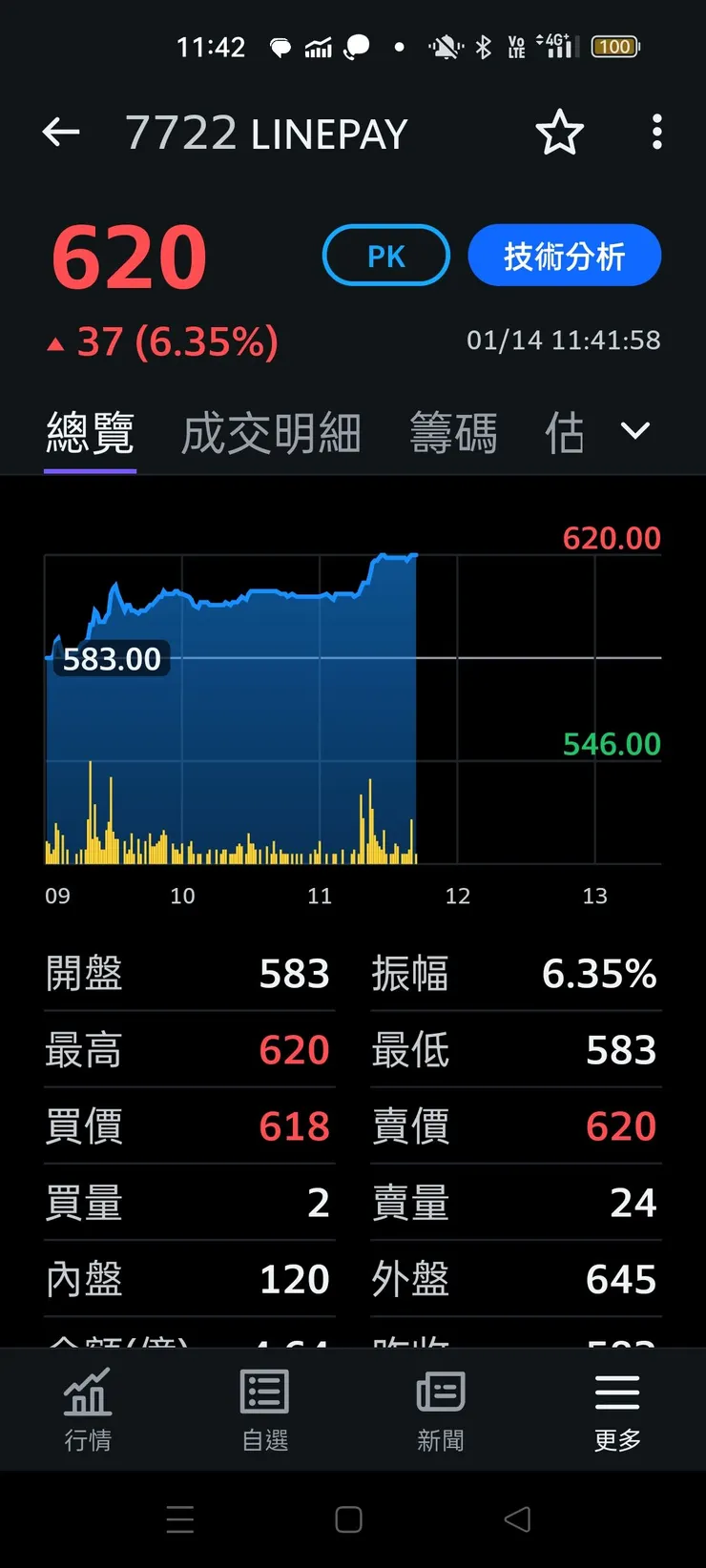The height and width of the screenshot is (1568, 706).
Task: Open the three-dot overflow menu
Action: (x=657, y=133)
